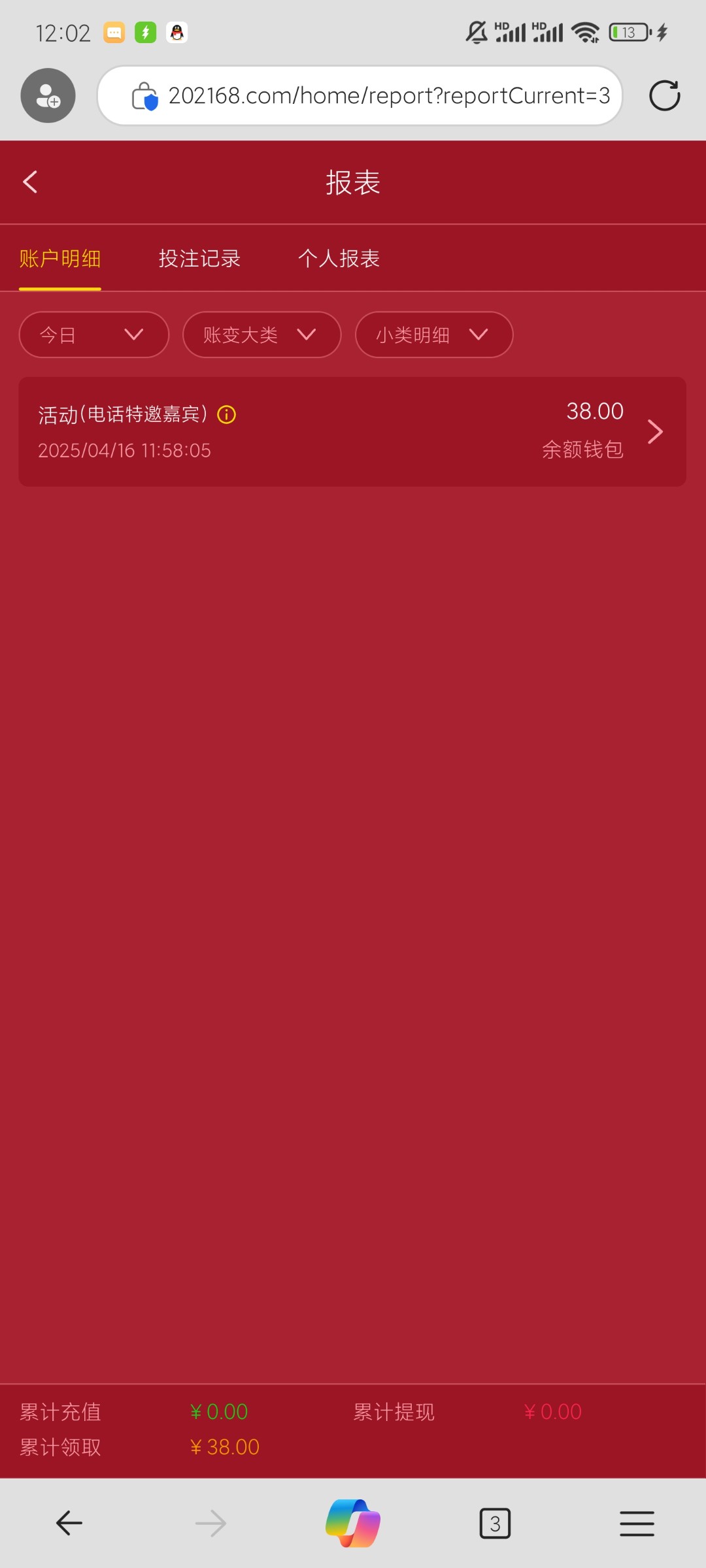Navigate back using the browser back arrow

point(69,1524)
